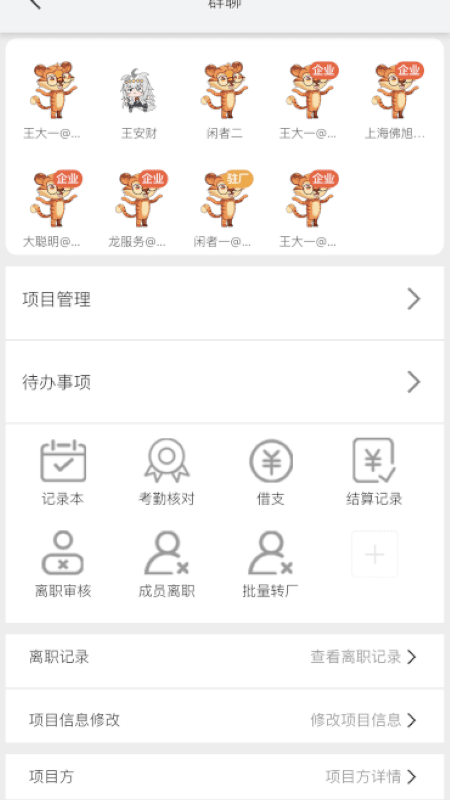Open 项目管理 row
This screenshot has height=800, width=450.
(224, 299)
